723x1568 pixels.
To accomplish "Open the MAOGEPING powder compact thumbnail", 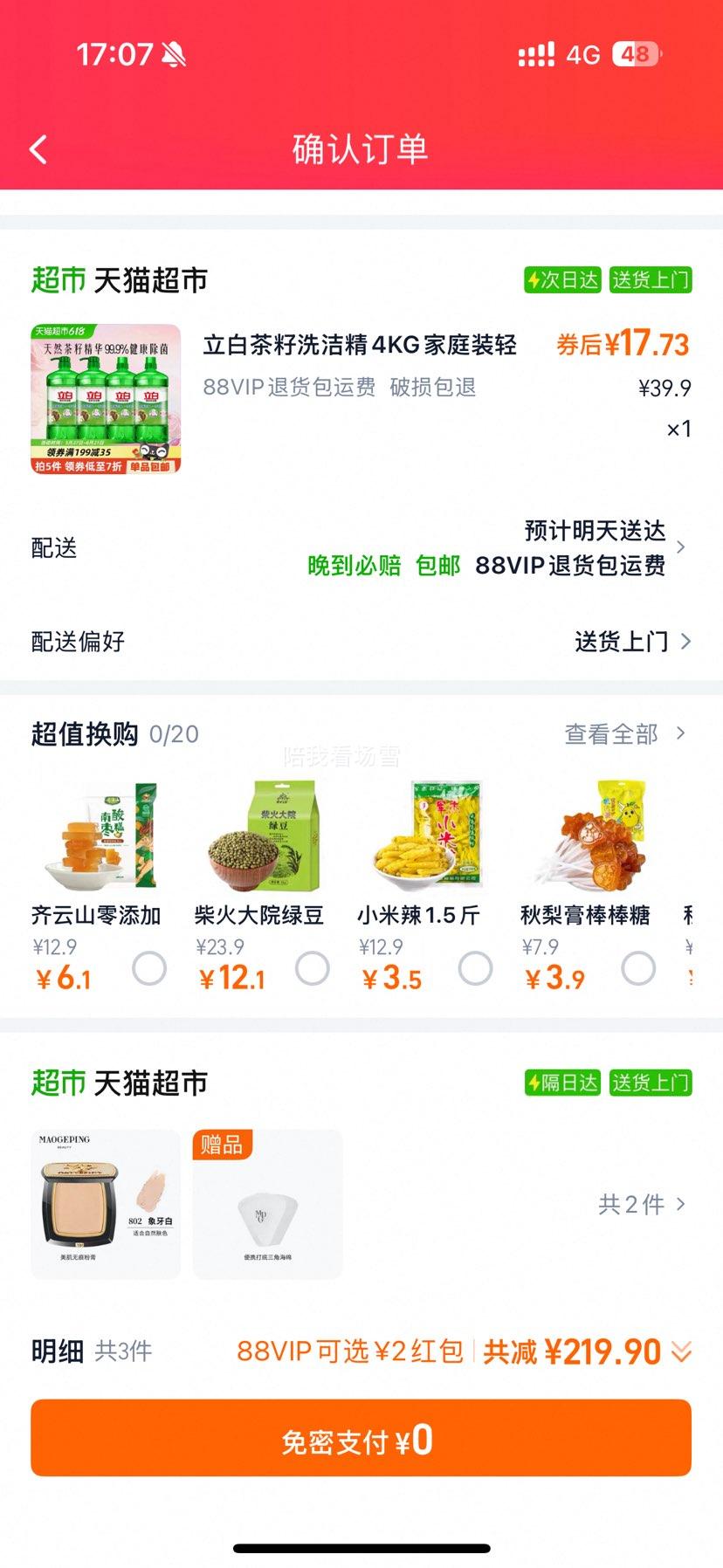I will pyautogui.click(x=106, y=1204).
